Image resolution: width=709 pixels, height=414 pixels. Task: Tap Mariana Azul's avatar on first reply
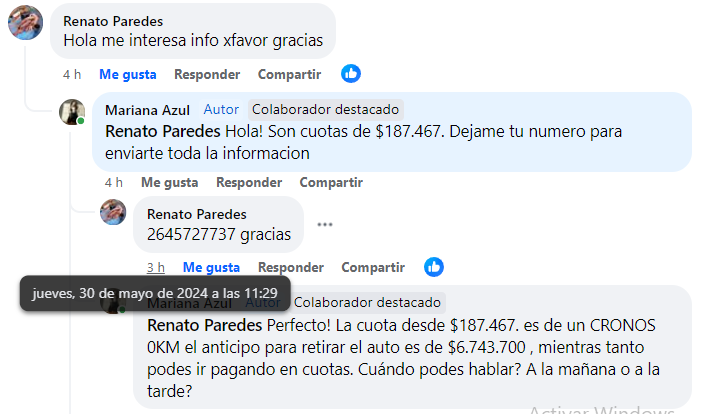click(x=71, y=112)
